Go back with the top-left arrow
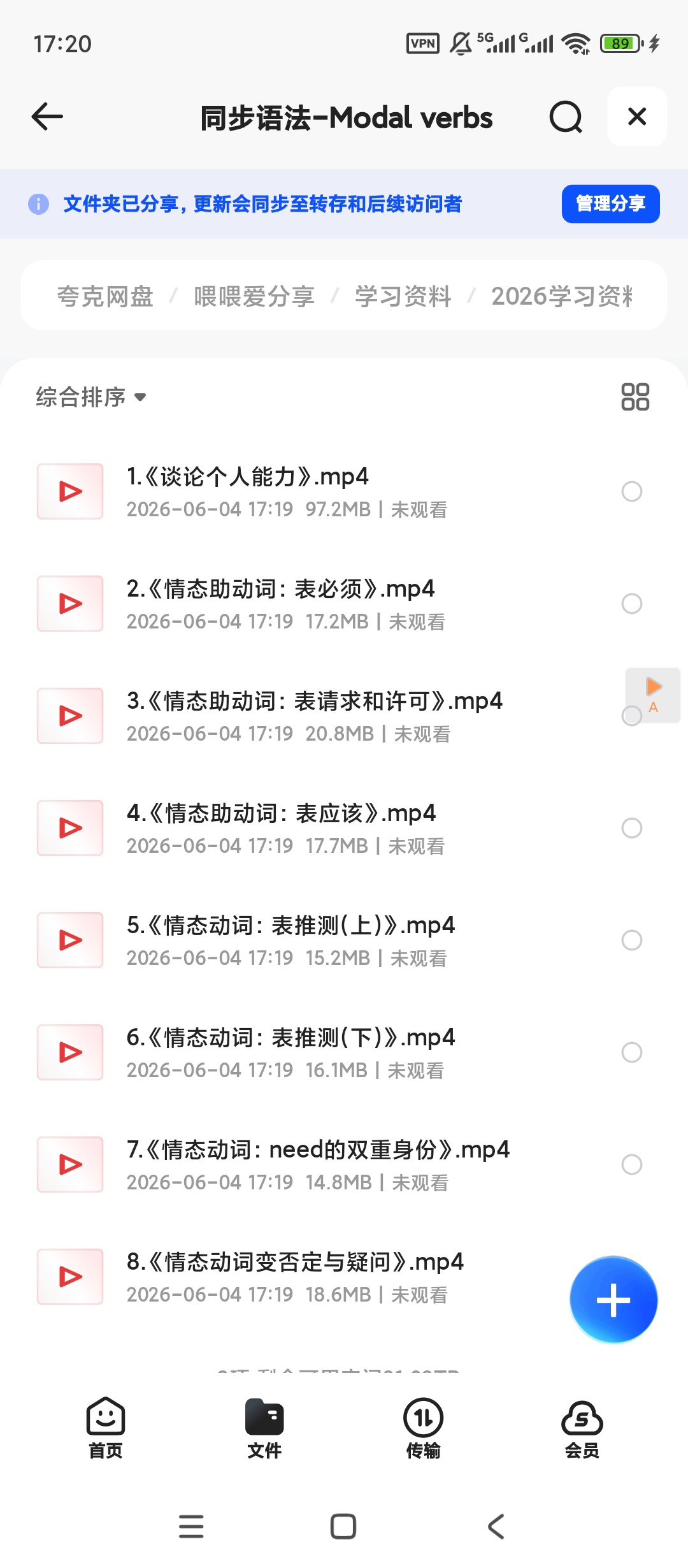The height and width of the screenshot is (1568, 688). click(x=47, y=117)
